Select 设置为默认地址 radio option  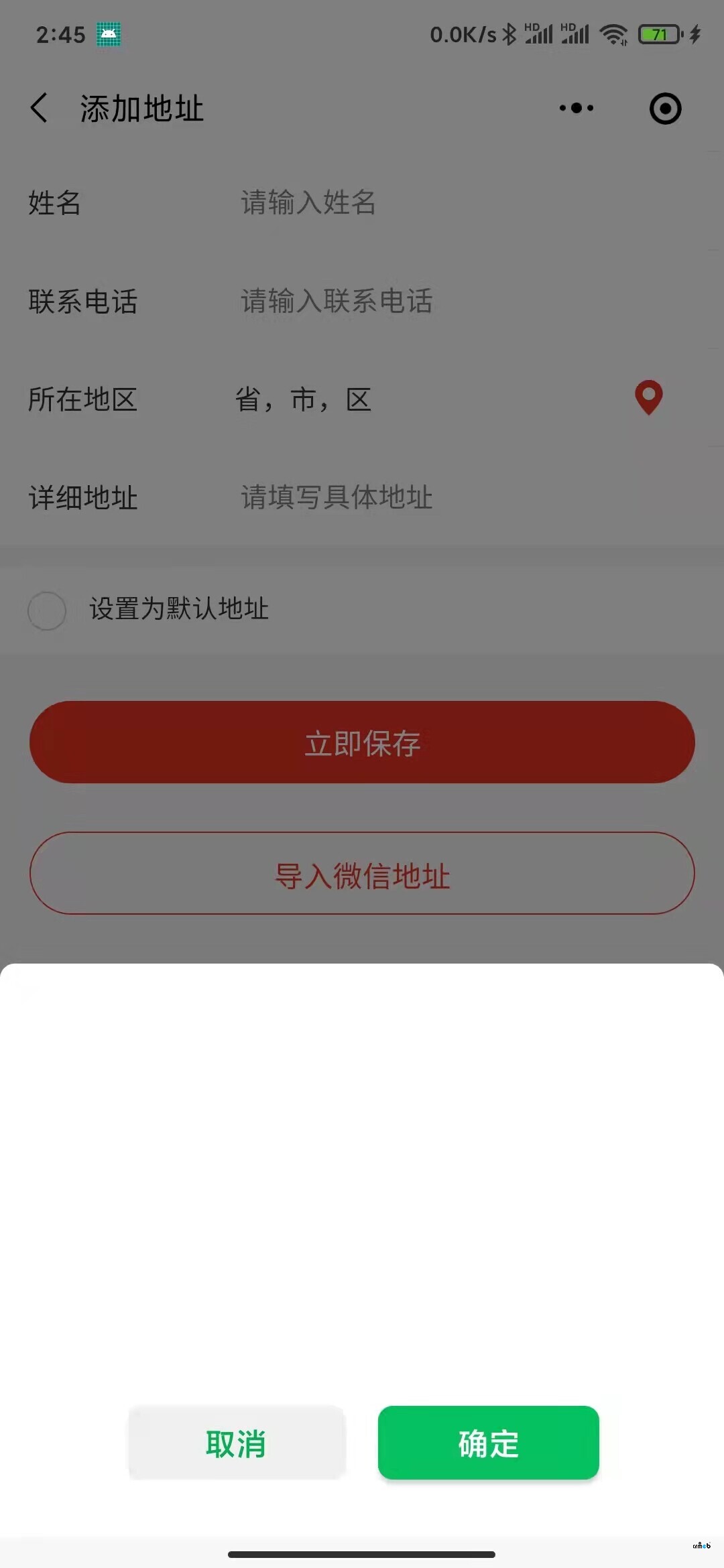coord(47,610)
